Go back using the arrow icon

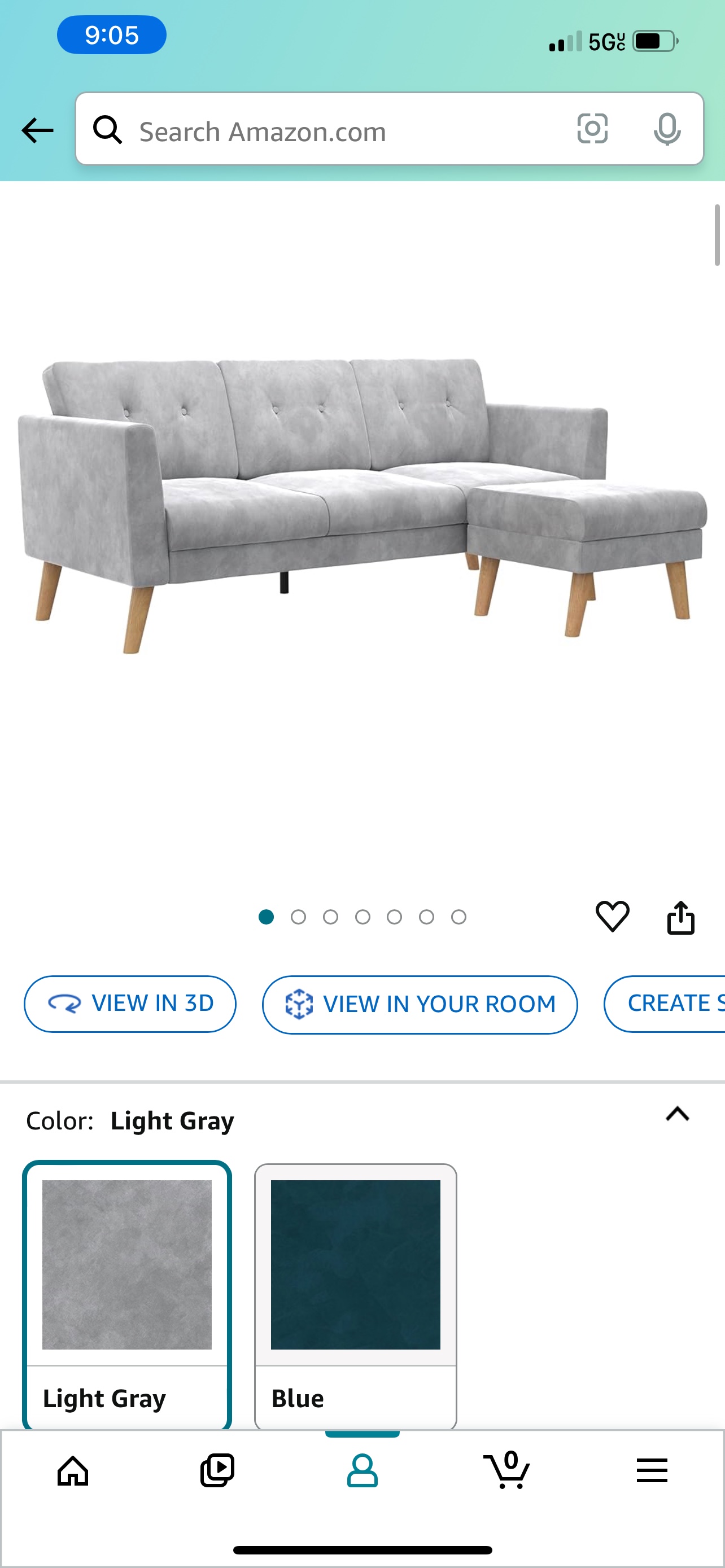point(37,130)
